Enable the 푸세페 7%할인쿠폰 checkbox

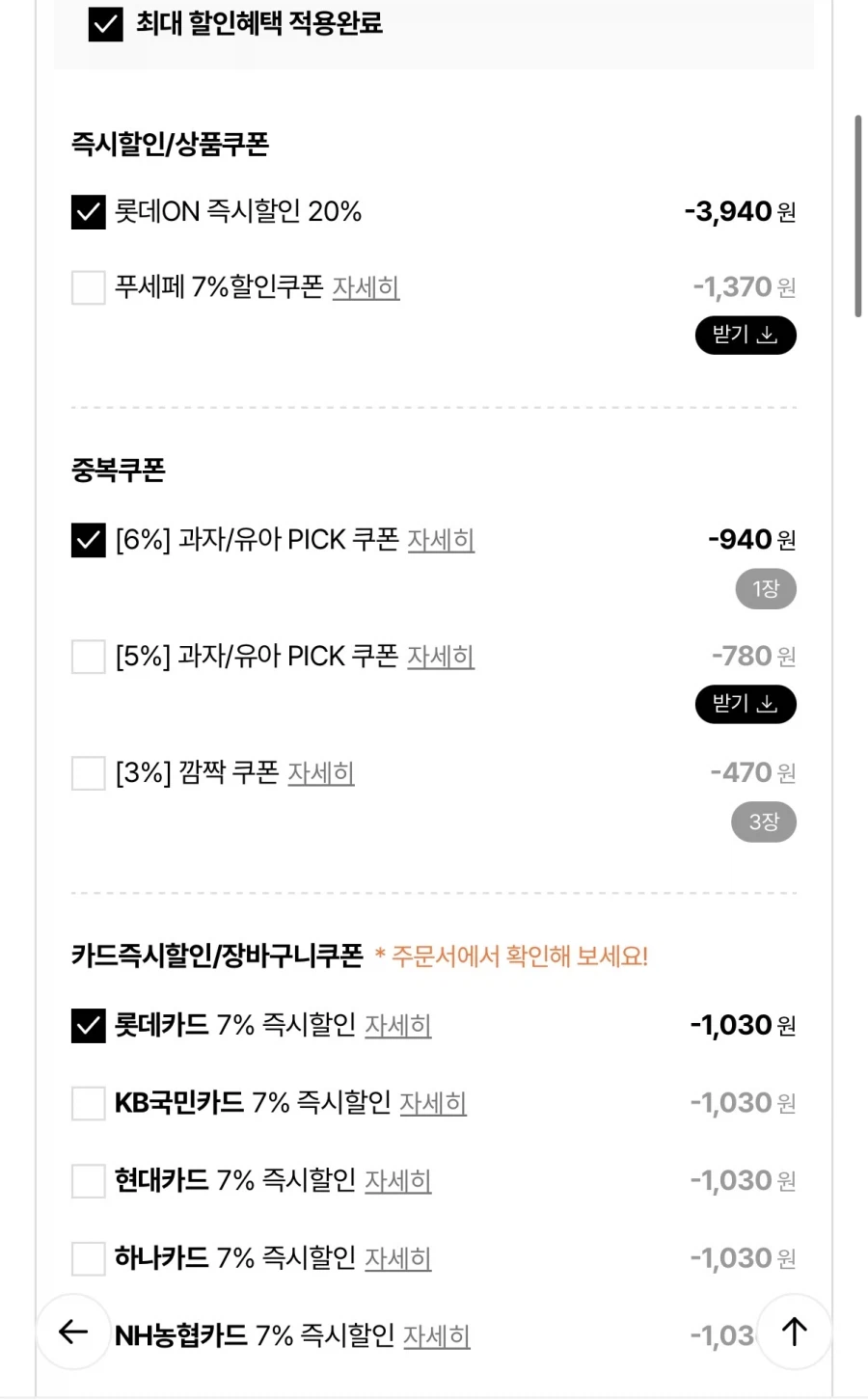tap(88, 287)
